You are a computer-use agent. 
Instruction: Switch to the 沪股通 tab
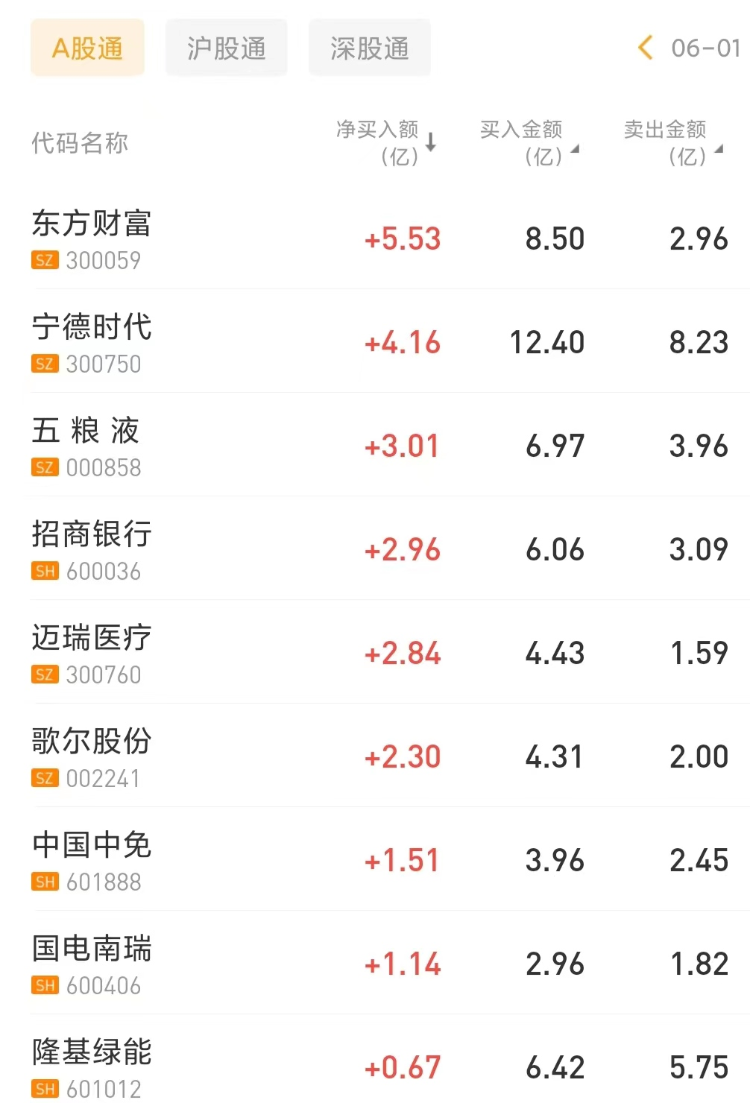[x=226, y=48]
